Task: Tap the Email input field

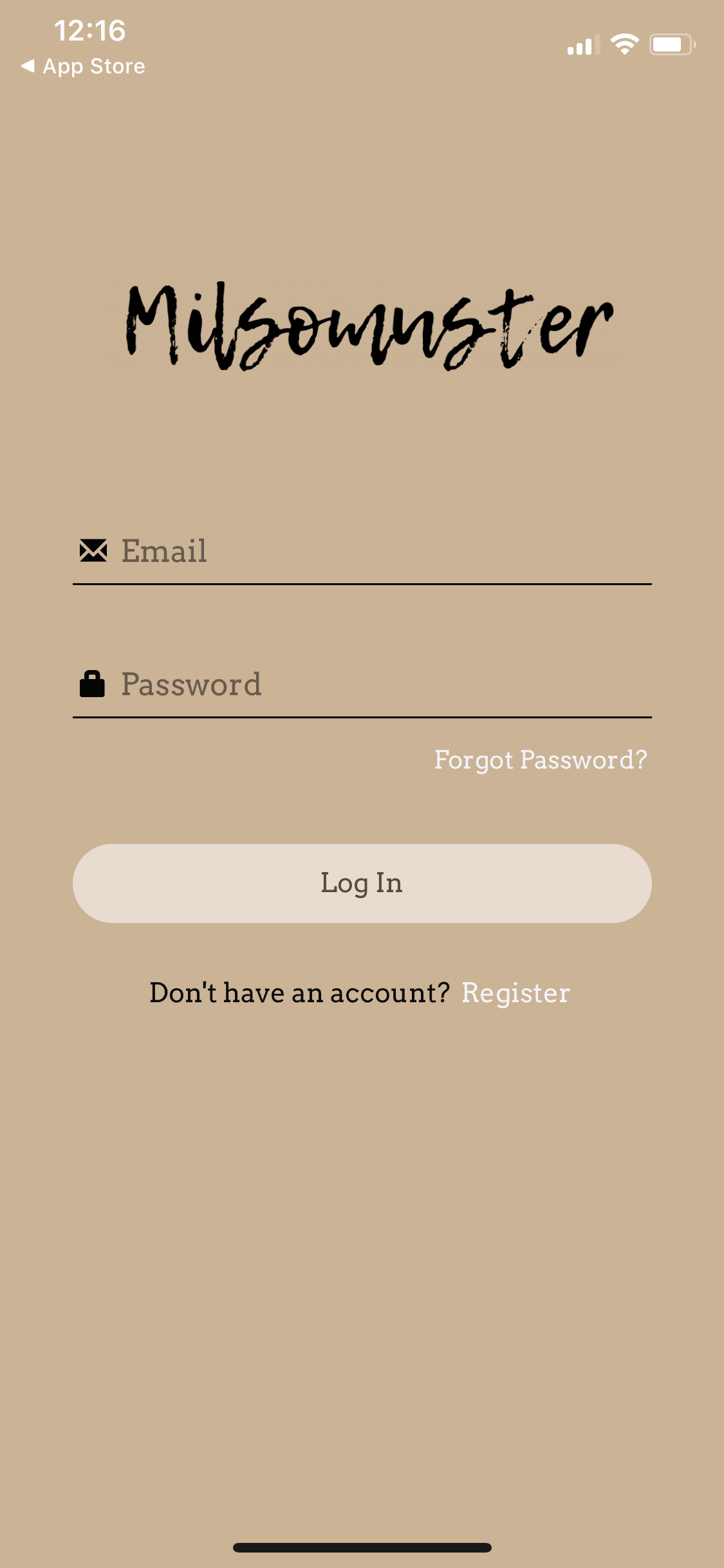Action: click(362, 552)
